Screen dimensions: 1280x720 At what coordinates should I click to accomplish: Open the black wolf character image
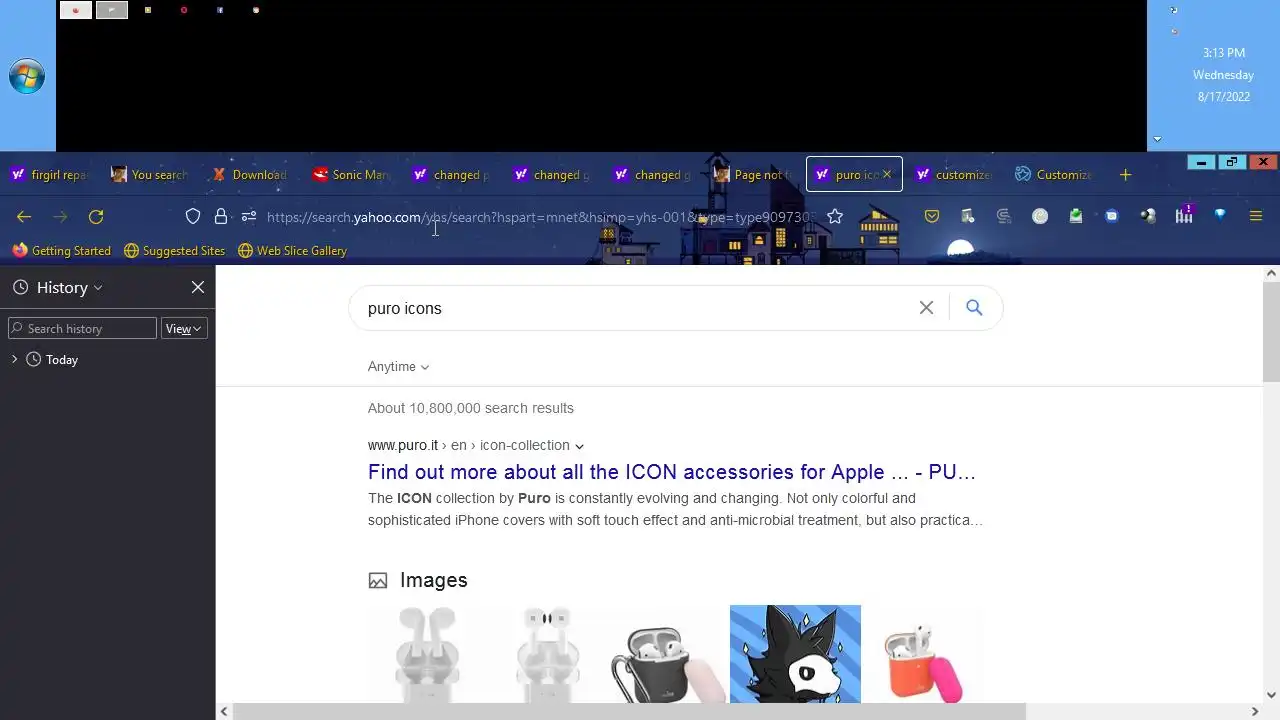(x=795, y=654)
